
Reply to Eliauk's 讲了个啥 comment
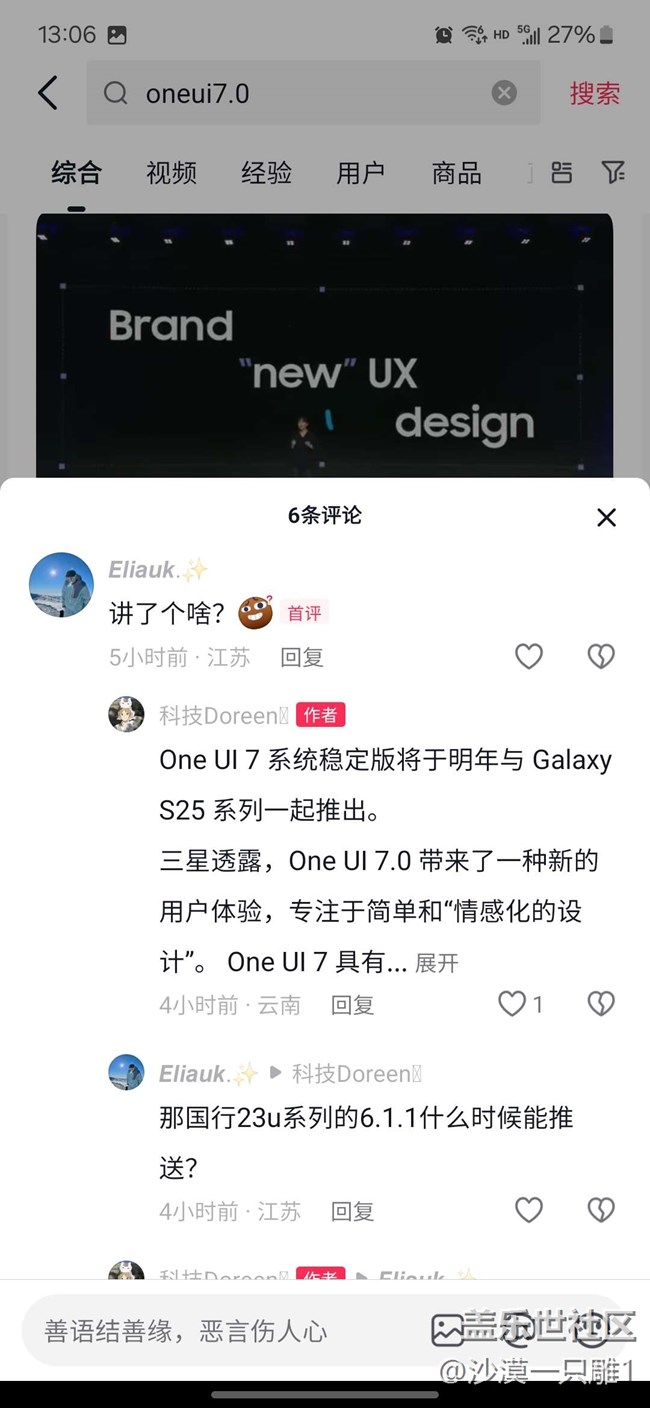301,657
